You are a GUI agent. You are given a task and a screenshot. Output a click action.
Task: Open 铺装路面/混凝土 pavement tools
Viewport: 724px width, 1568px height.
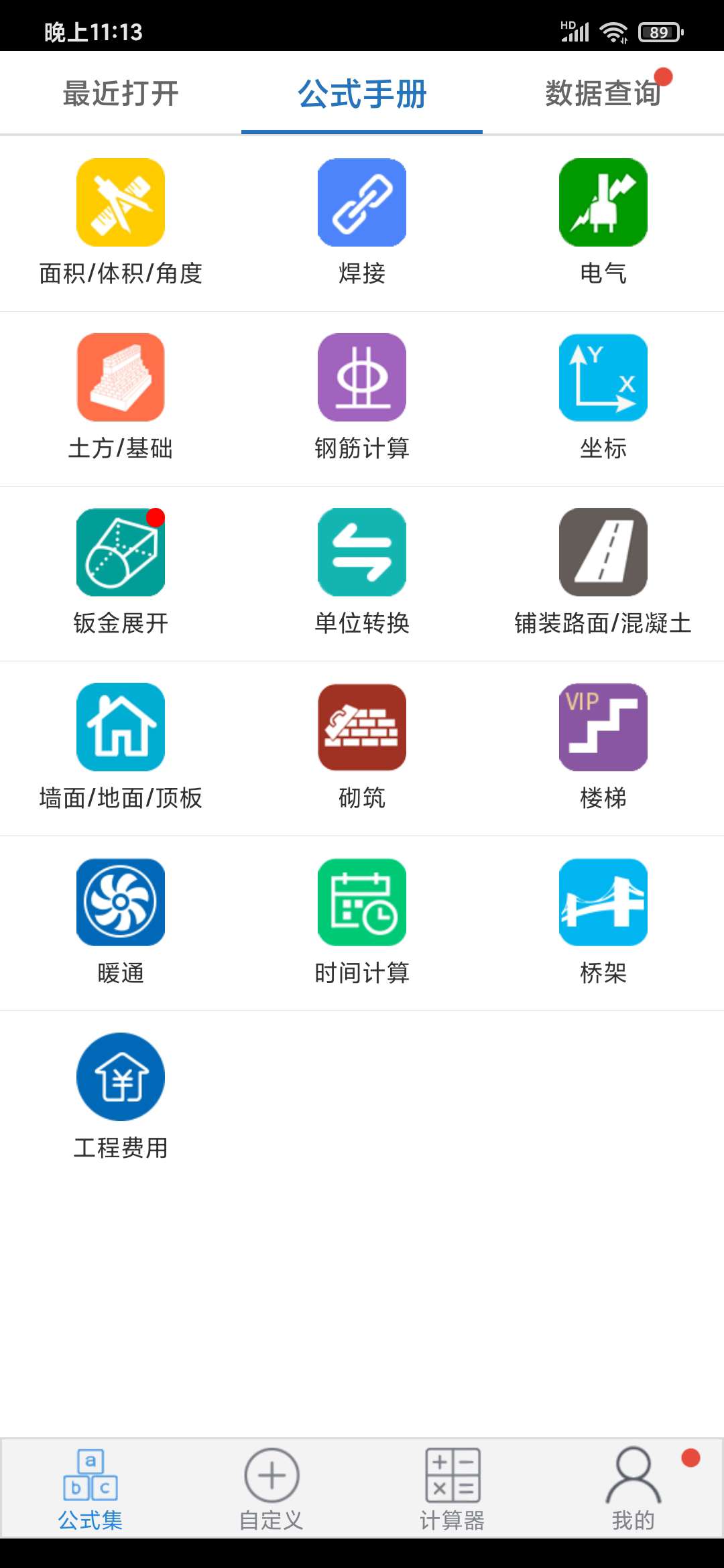pyautogui.click(x=602, y=553)
